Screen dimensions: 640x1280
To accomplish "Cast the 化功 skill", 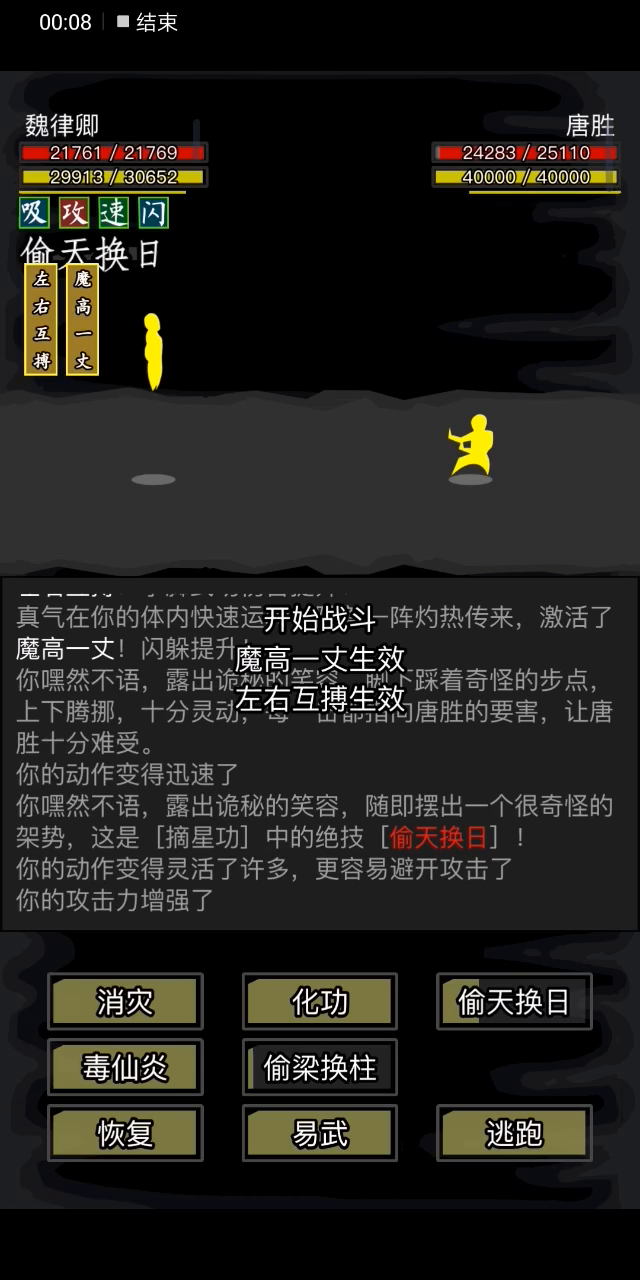I will [x=319, y=1001].
